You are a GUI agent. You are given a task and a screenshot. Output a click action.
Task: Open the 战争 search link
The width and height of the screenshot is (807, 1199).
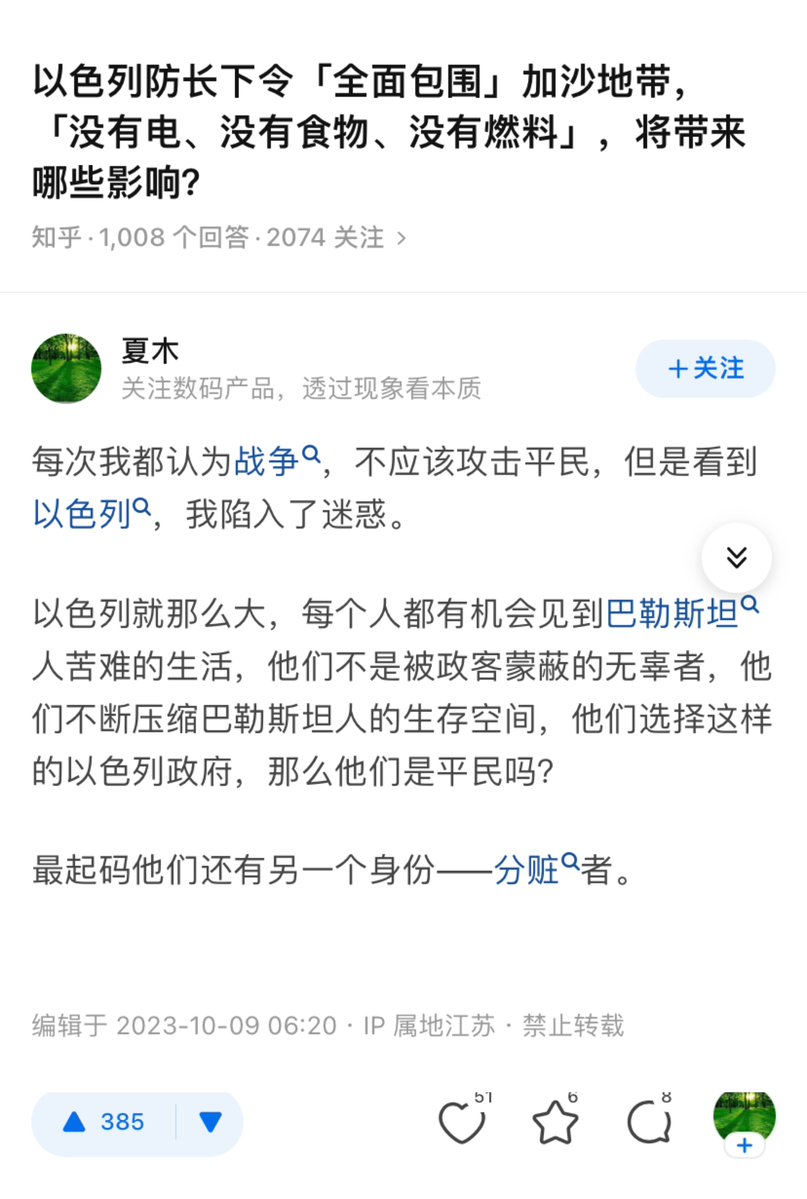[276, 461]
